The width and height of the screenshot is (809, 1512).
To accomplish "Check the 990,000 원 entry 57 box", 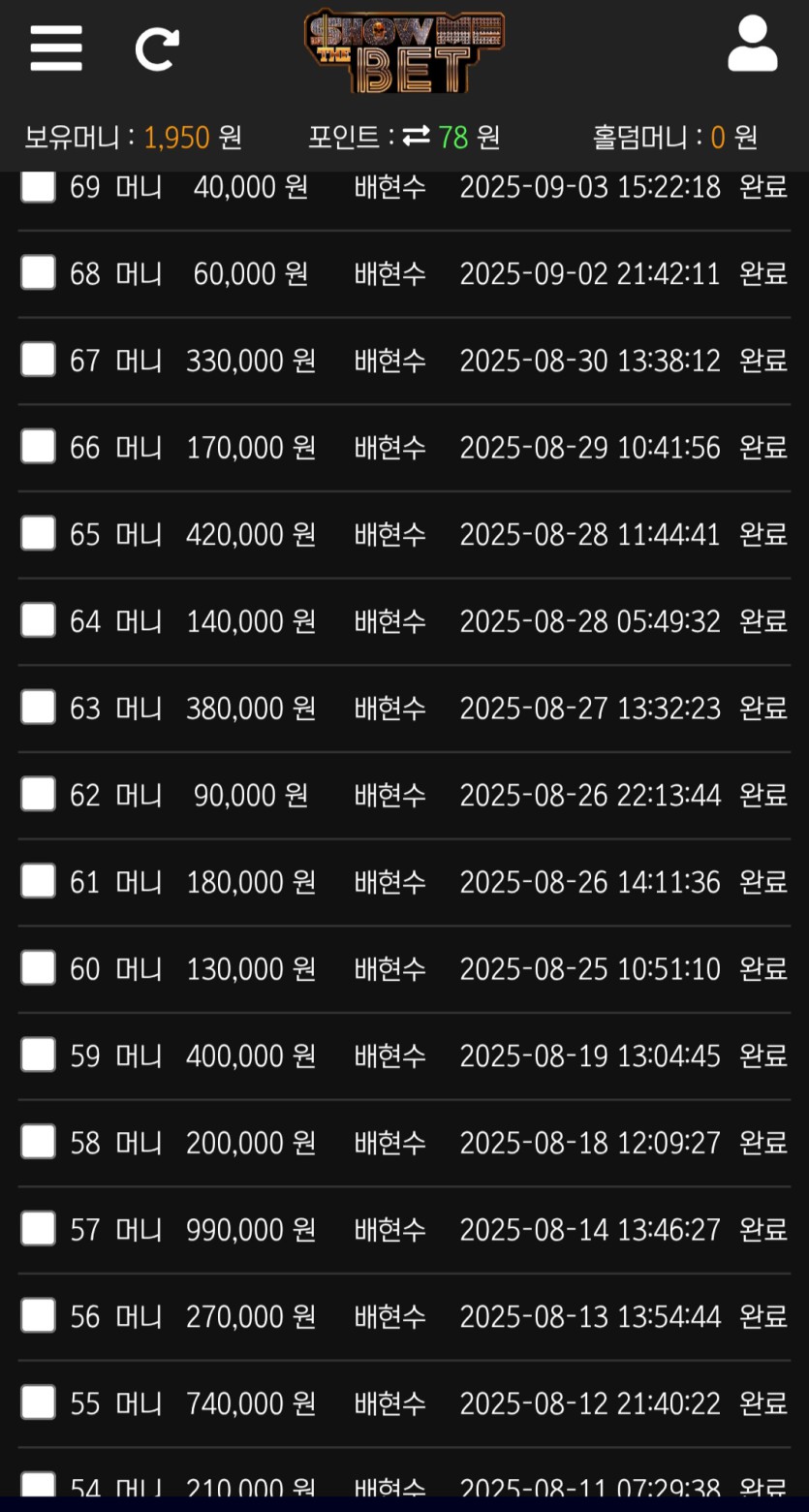I will pyautogui.click(x=38, y=1229).
